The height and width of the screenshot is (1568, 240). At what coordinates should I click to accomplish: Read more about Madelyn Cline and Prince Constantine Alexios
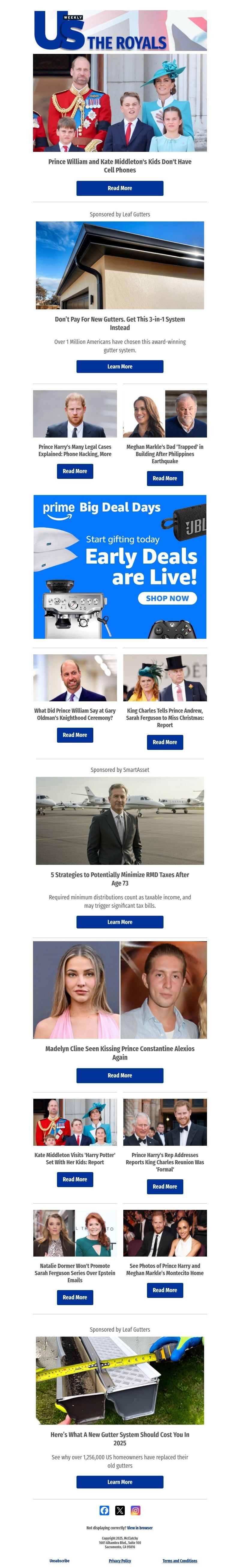(119, 1076)
